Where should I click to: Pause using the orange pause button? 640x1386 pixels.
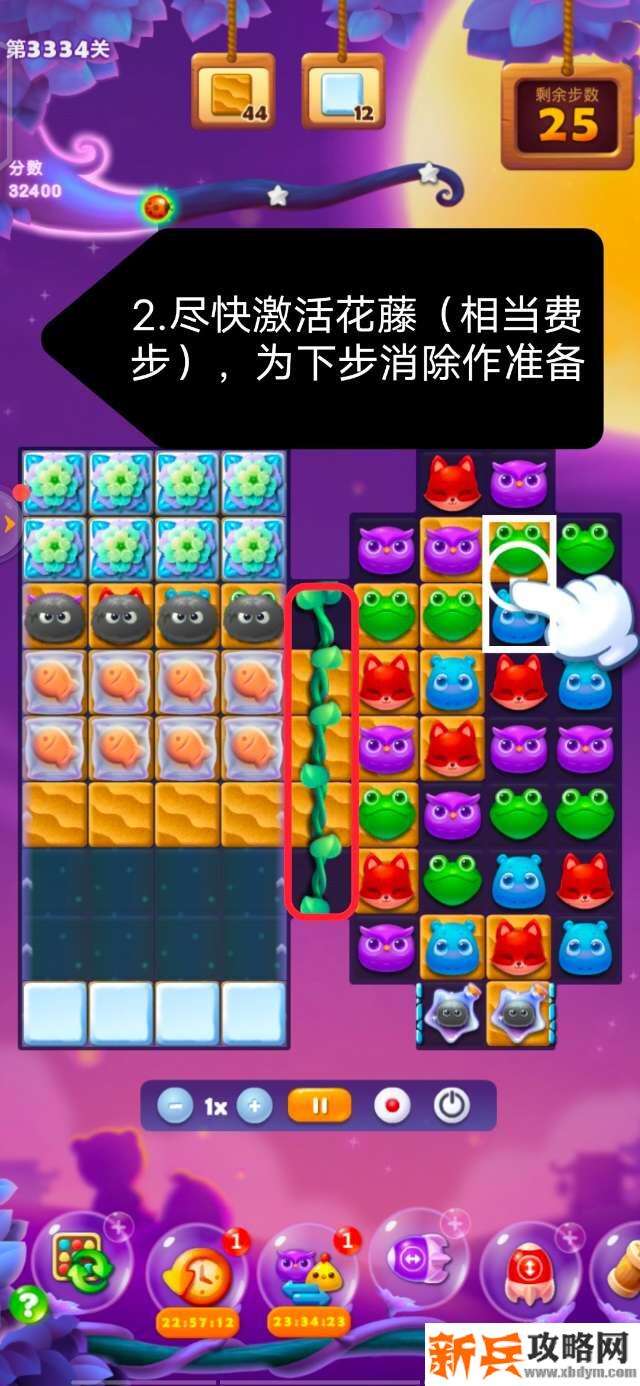coord(320,1106)
